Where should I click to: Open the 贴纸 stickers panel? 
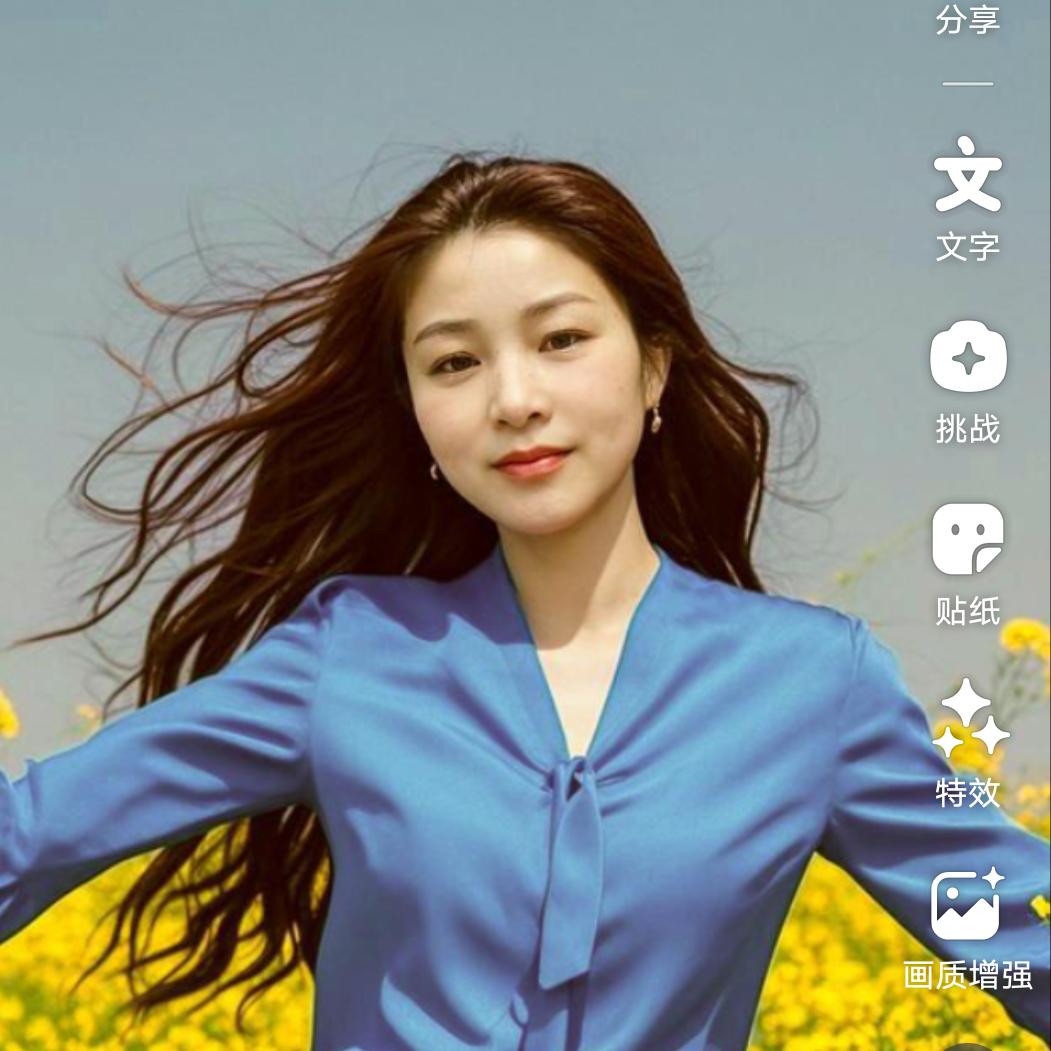click(x=967, y=562)
